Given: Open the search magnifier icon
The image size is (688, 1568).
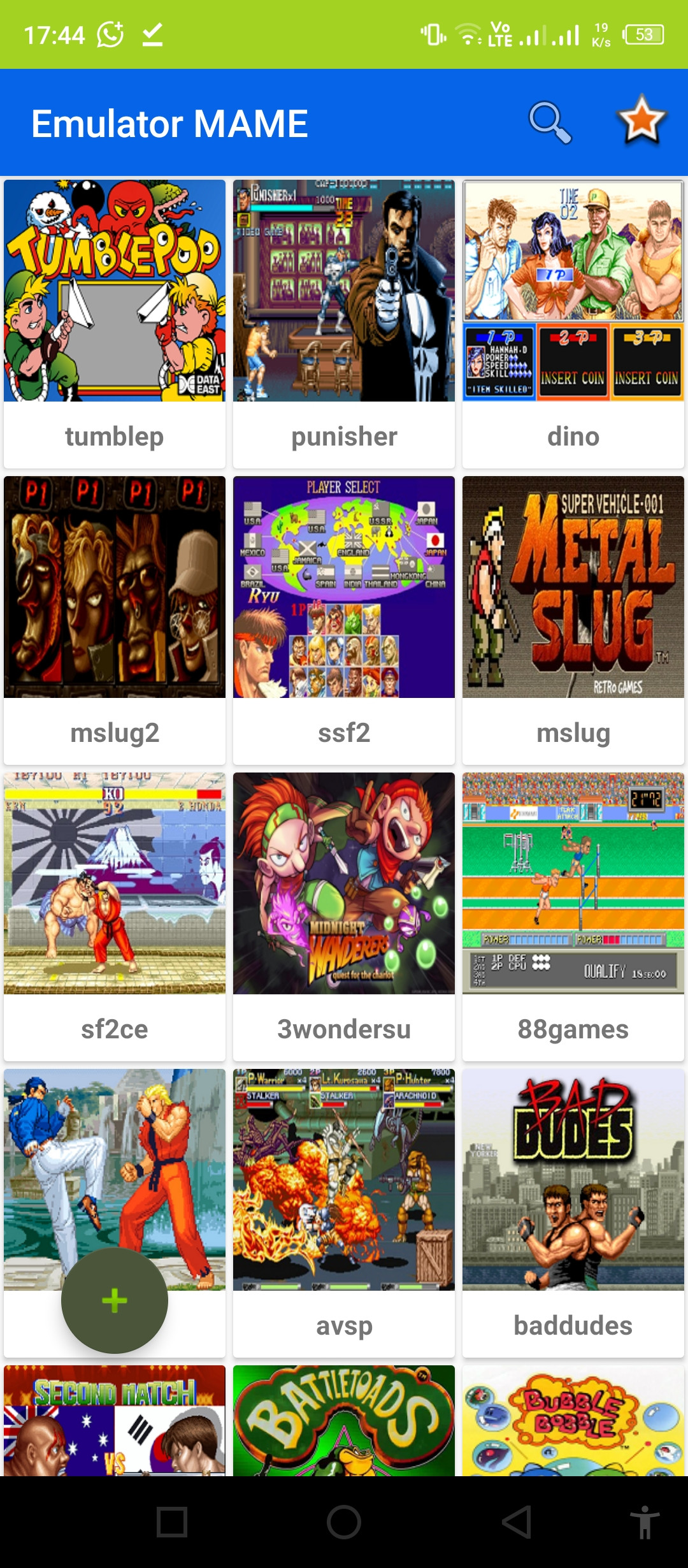Looking at the screenshot, I should (550, 123).
